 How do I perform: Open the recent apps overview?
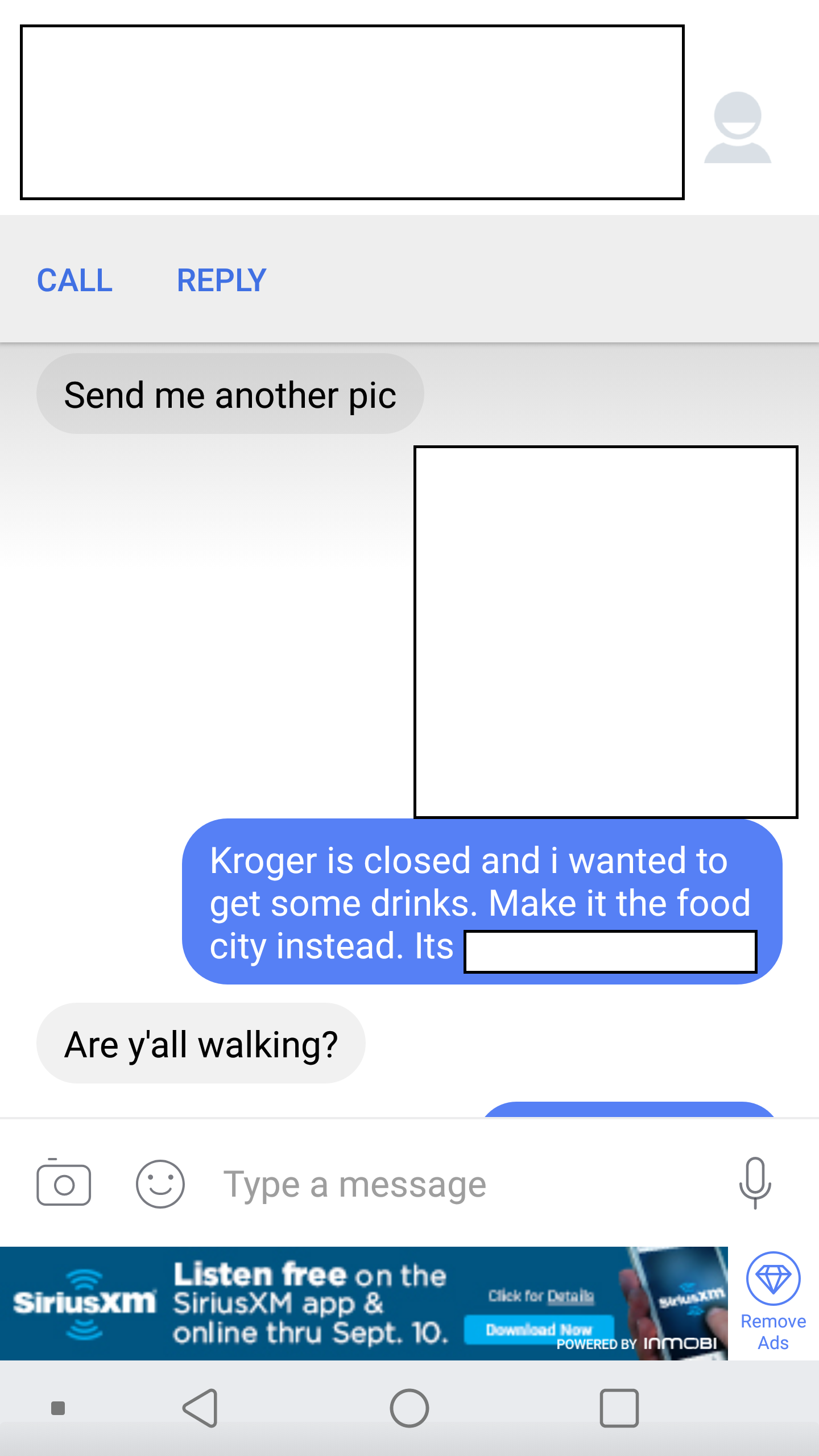click(619, 1408)
